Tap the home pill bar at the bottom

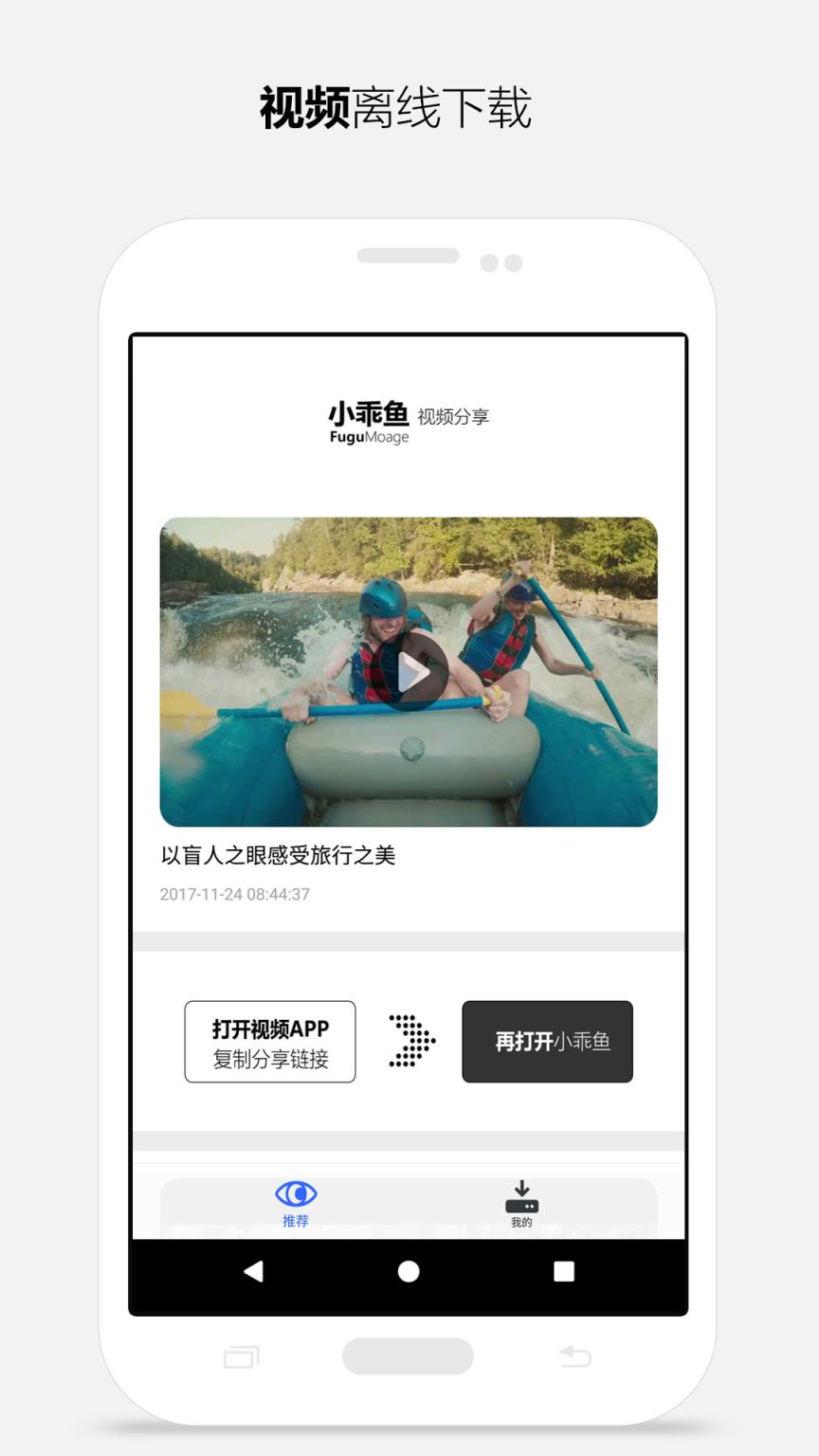coord(409,1356)
